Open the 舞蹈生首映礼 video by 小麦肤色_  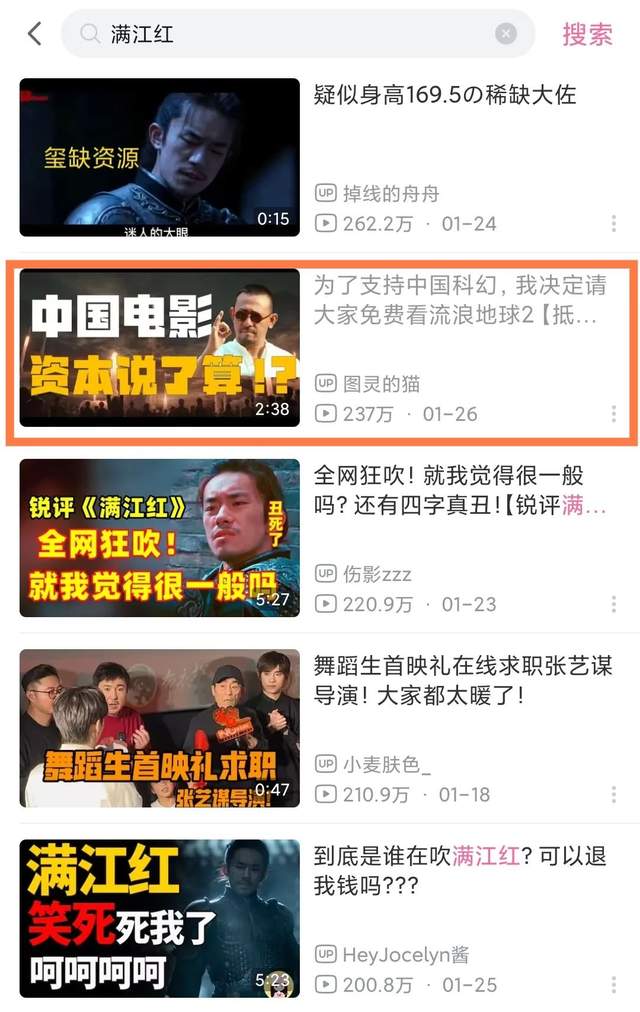pos(160,727)
